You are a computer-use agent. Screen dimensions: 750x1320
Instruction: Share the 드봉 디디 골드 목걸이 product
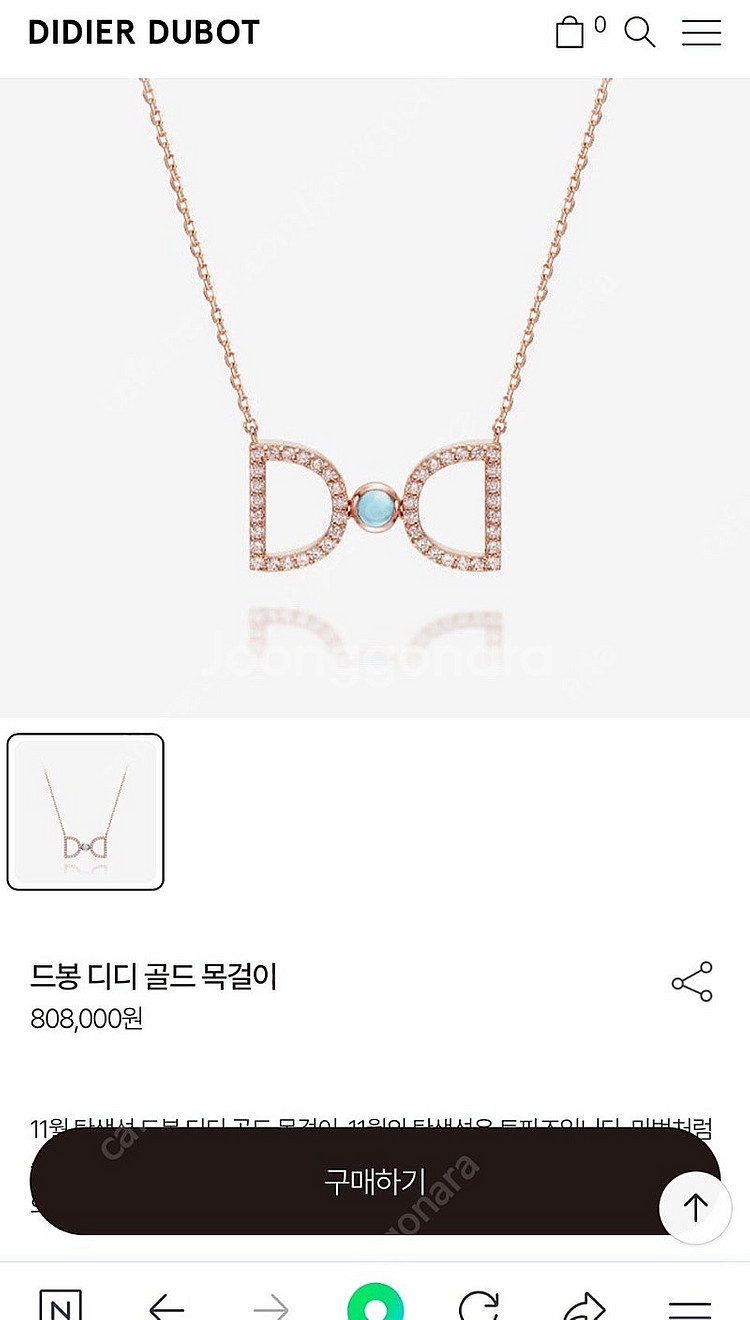[692, 982]
